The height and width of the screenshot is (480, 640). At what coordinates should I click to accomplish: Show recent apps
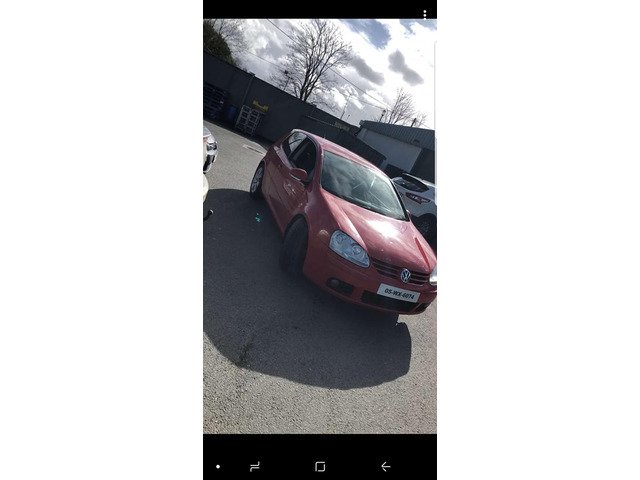click(255, 466)
